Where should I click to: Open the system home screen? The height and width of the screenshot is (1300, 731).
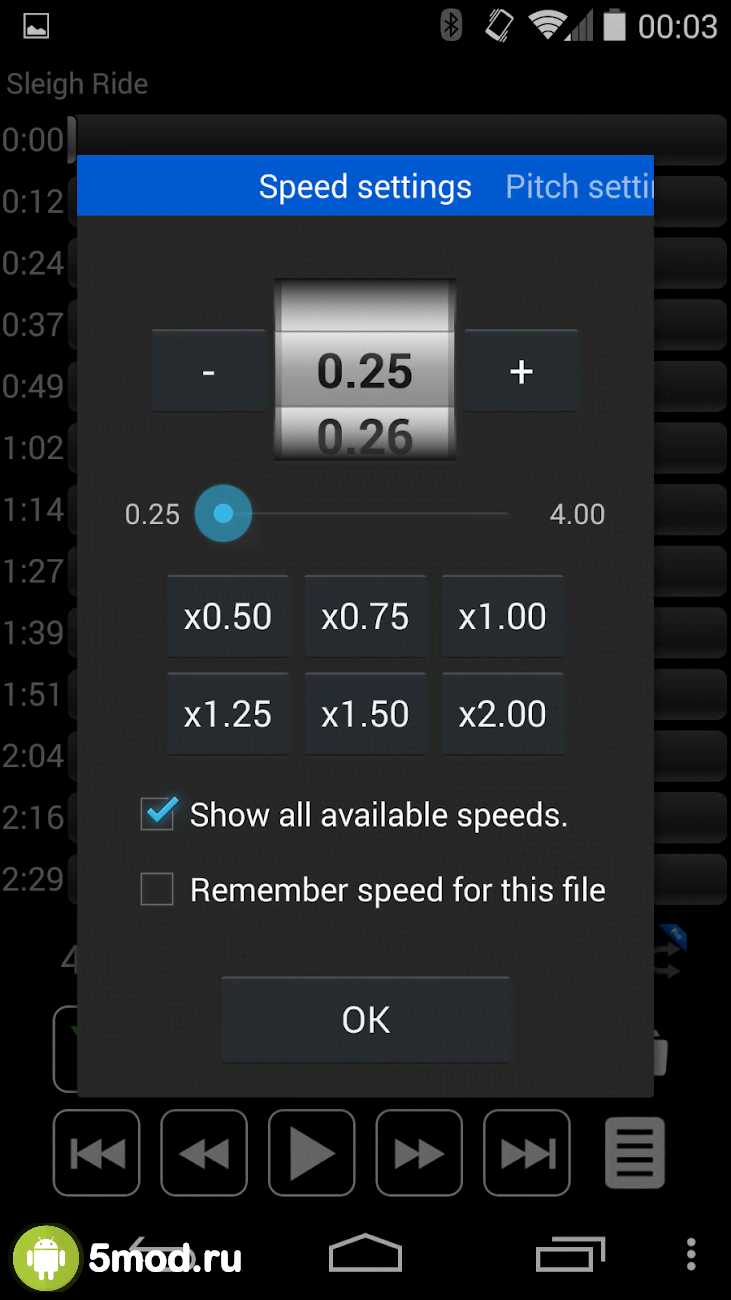point(365,1253)
